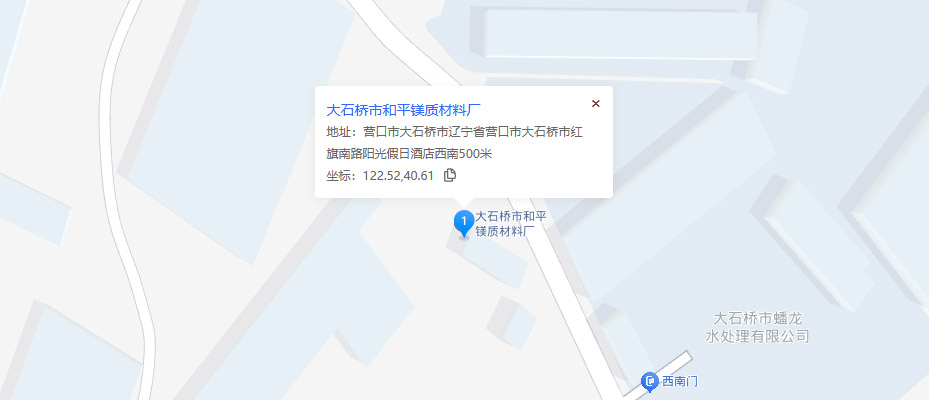Close the location info popup

596,103
